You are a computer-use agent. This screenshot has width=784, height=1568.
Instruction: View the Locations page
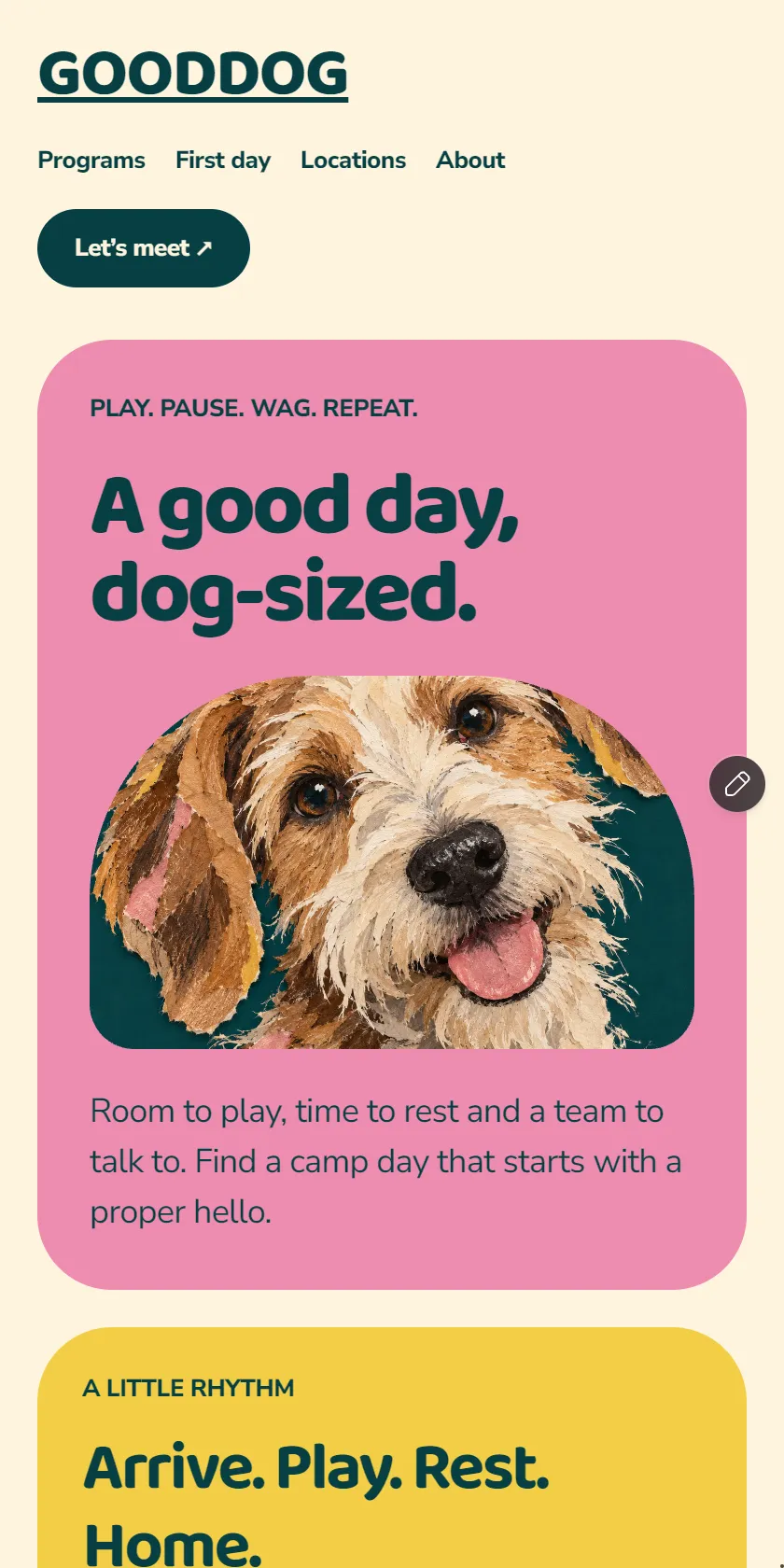353,161
